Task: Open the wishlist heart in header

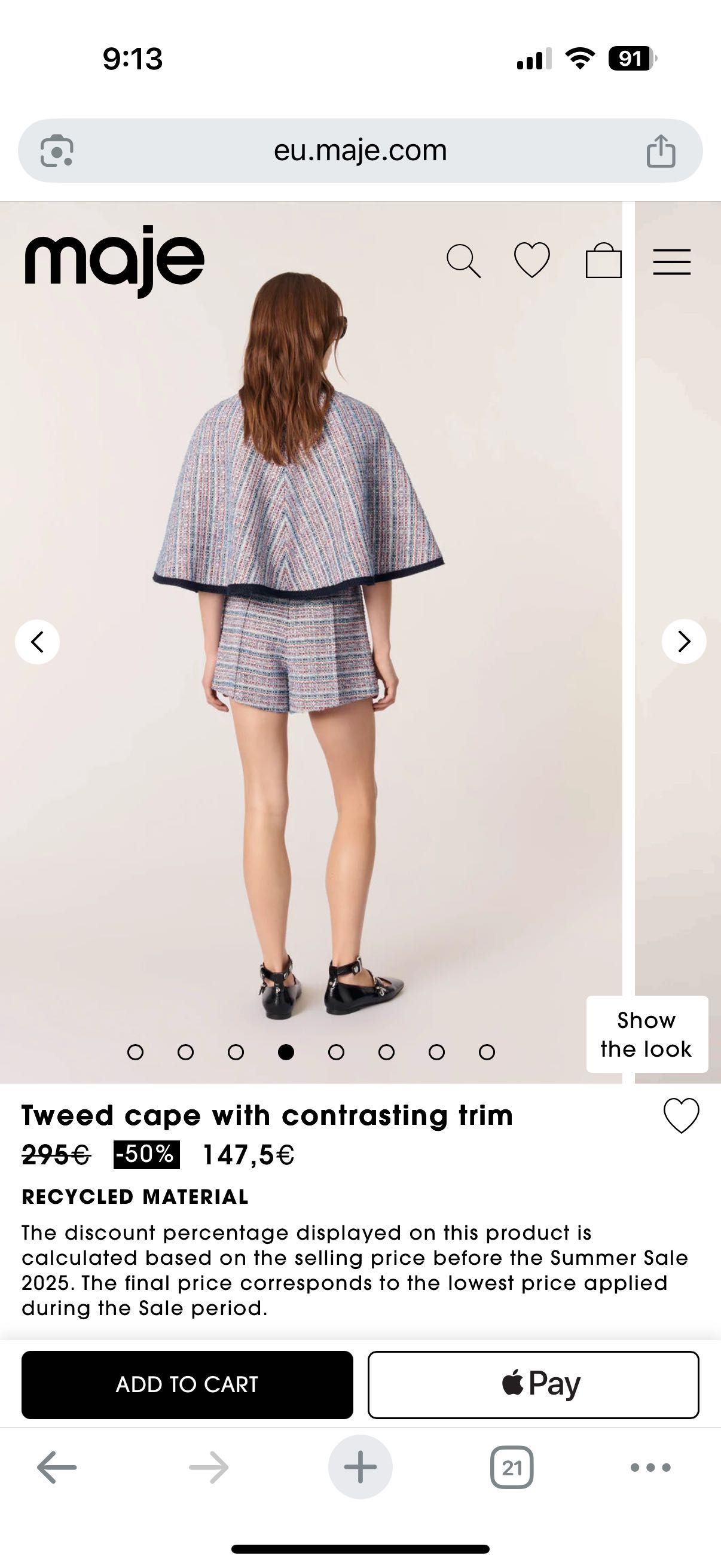Action: pyautogui.click(x=531, y=261)
